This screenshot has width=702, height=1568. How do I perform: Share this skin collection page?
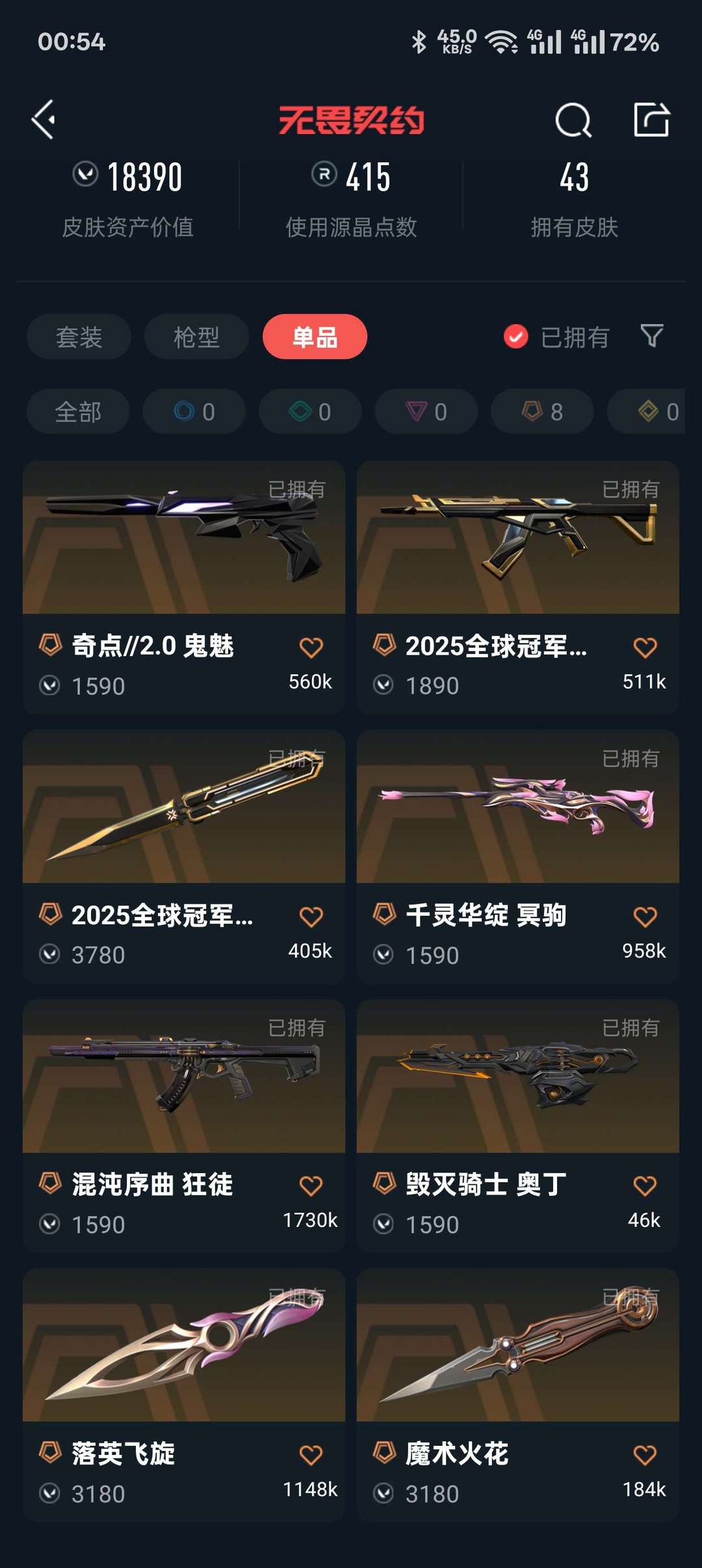coord(651,120)
